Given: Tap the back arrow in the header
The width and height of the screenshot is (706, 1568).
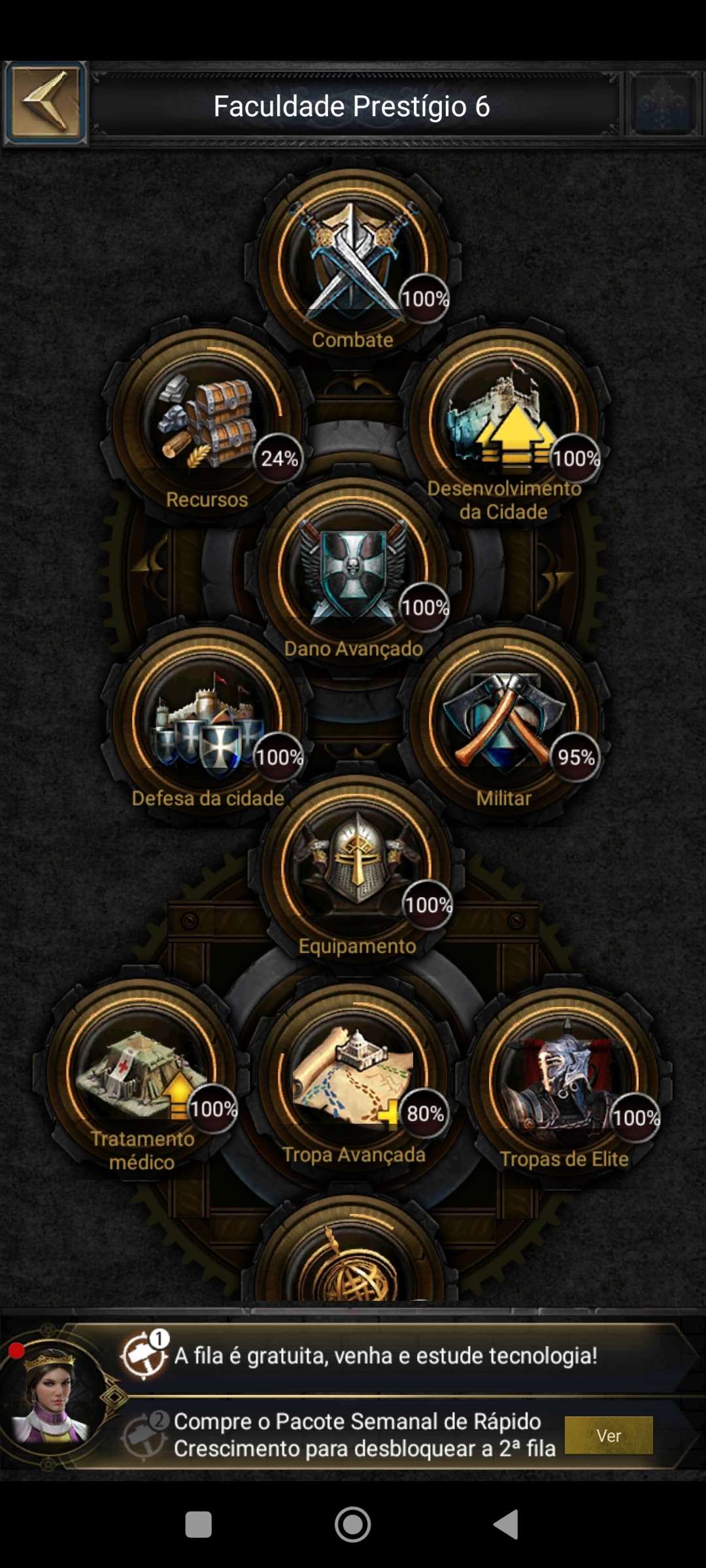Looking at the screenshot, I should 45,103.
